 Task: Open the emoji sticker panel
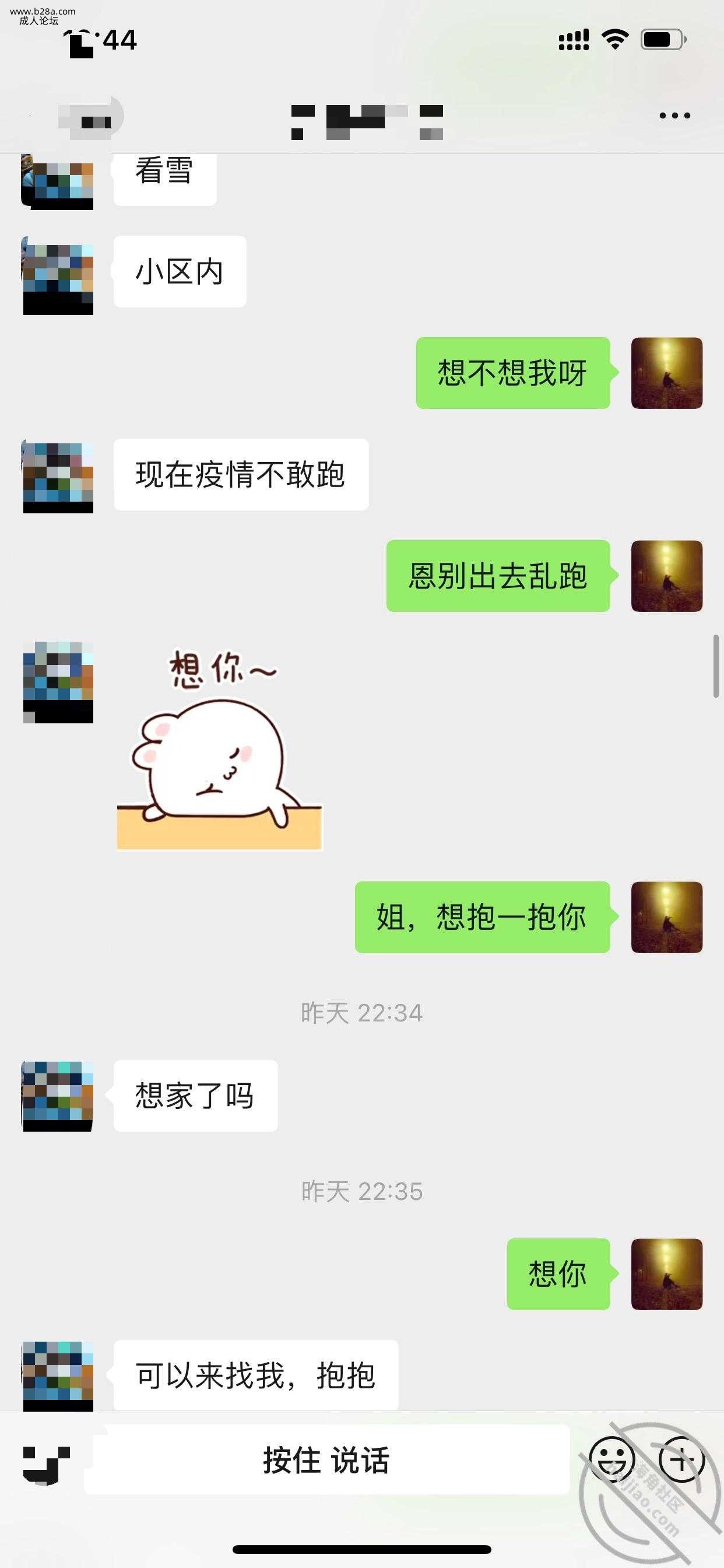pyautogui.click(x=612, y=1460)
